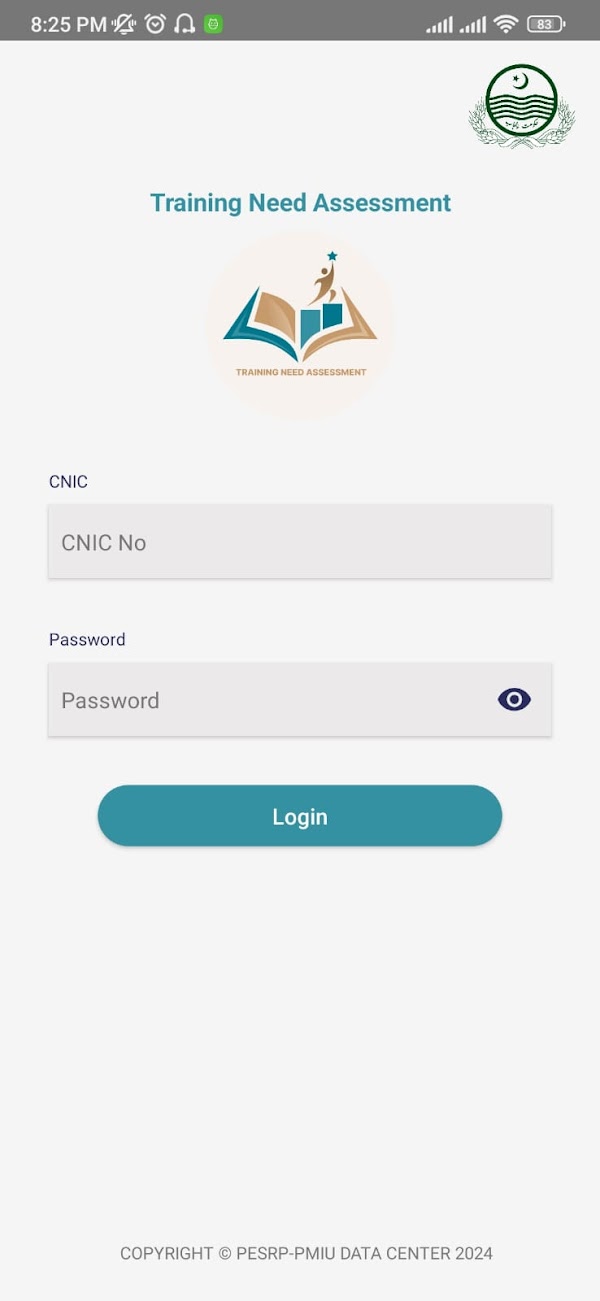Viewport: 600px width, 1301px height.
Task: Tap the CNIC No input field
Action: (x=299, y=542)
